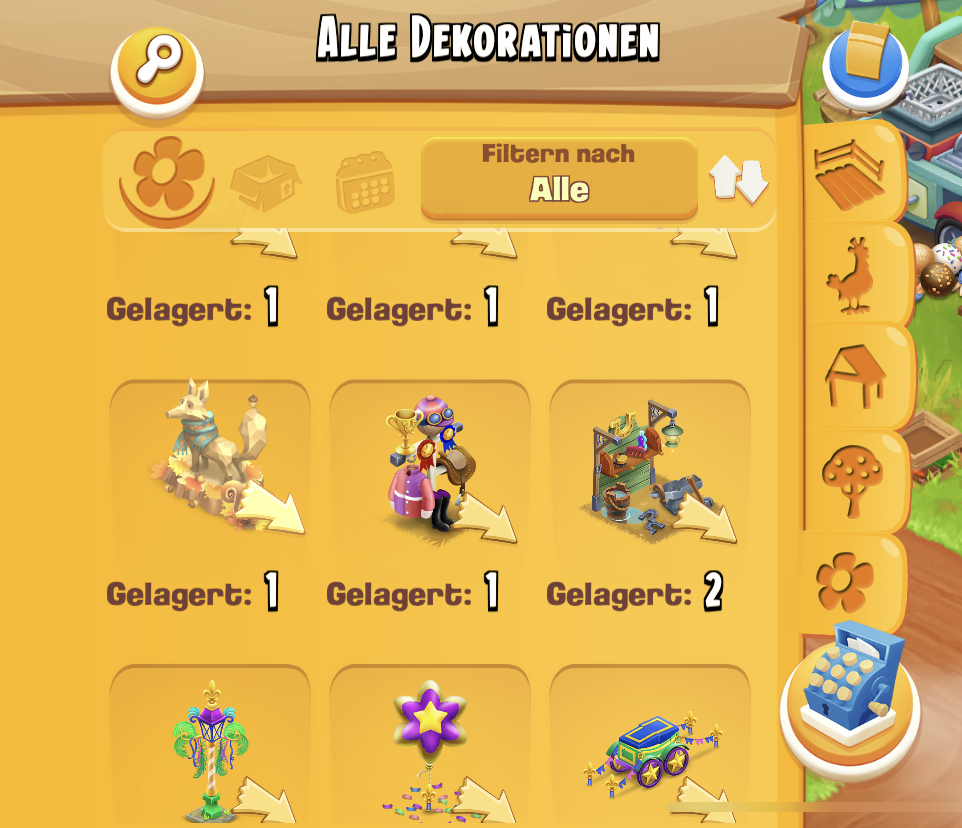962x828 pixels.
Task: Switch to the shelter buildings tab
Action: 853,378
